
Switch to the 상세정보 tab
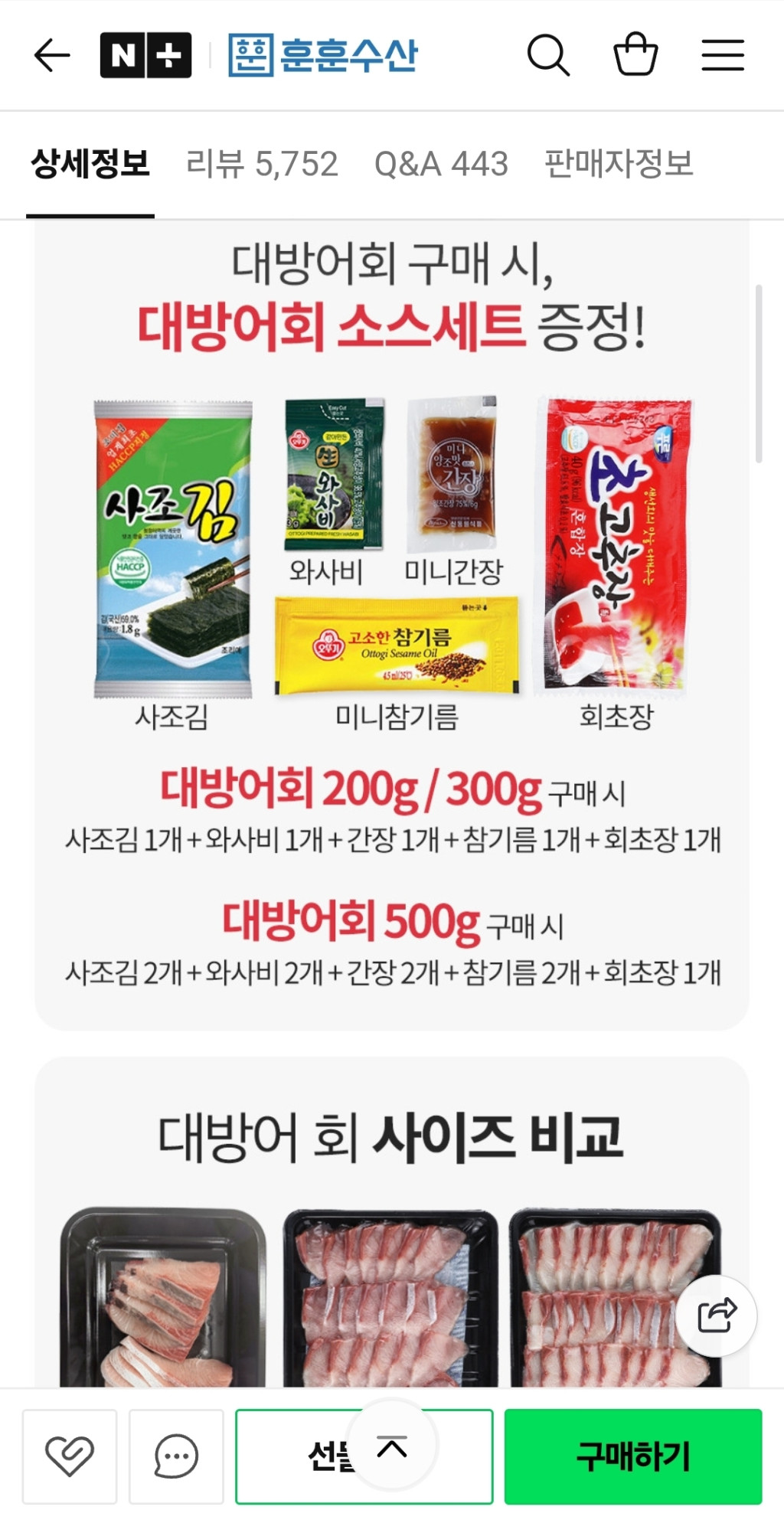(90, 164)
